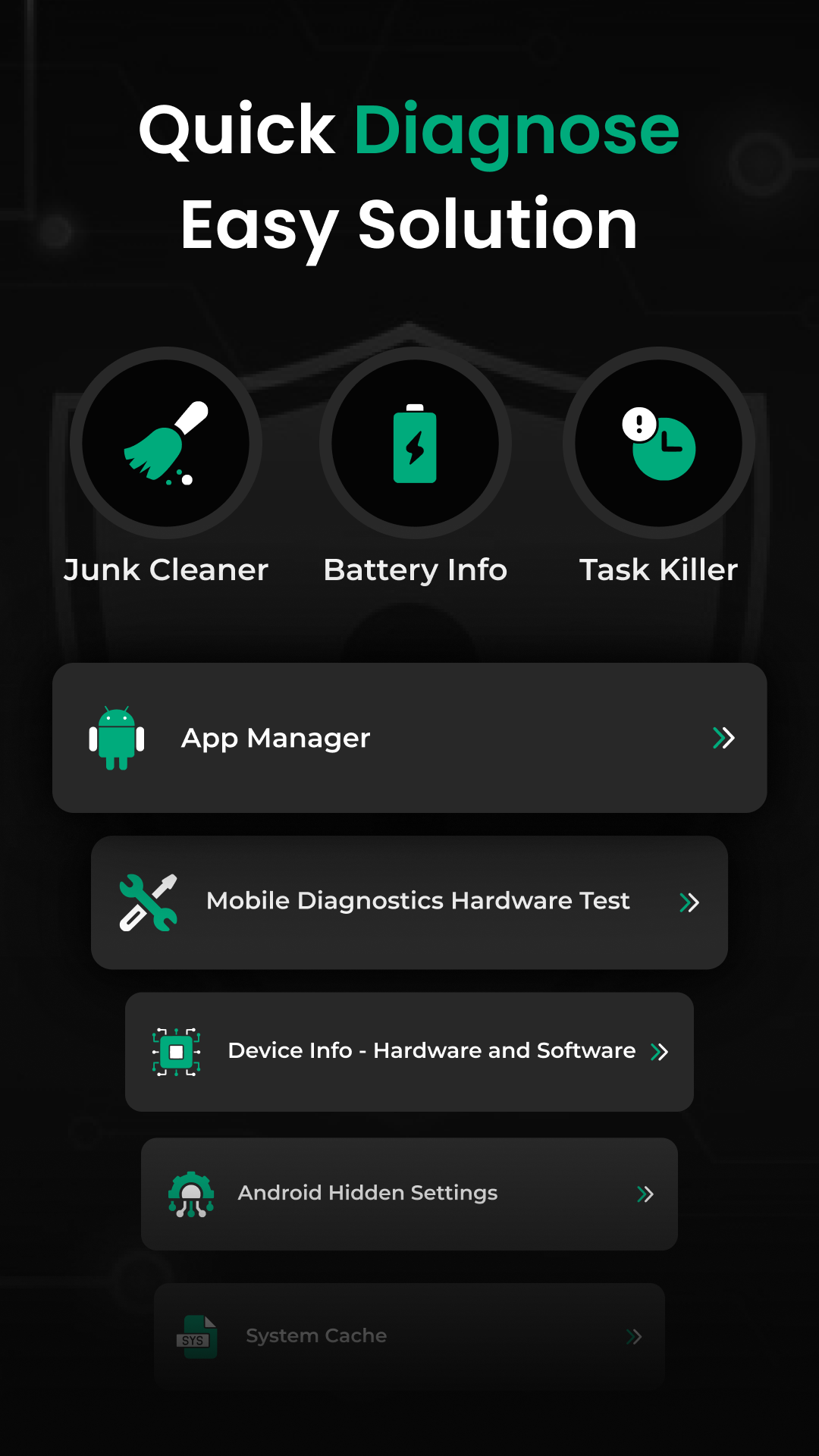Expand Mobile Diagnostics Hardware Test chevron
The image size is (819, 1456).
(x=690, y=902)
